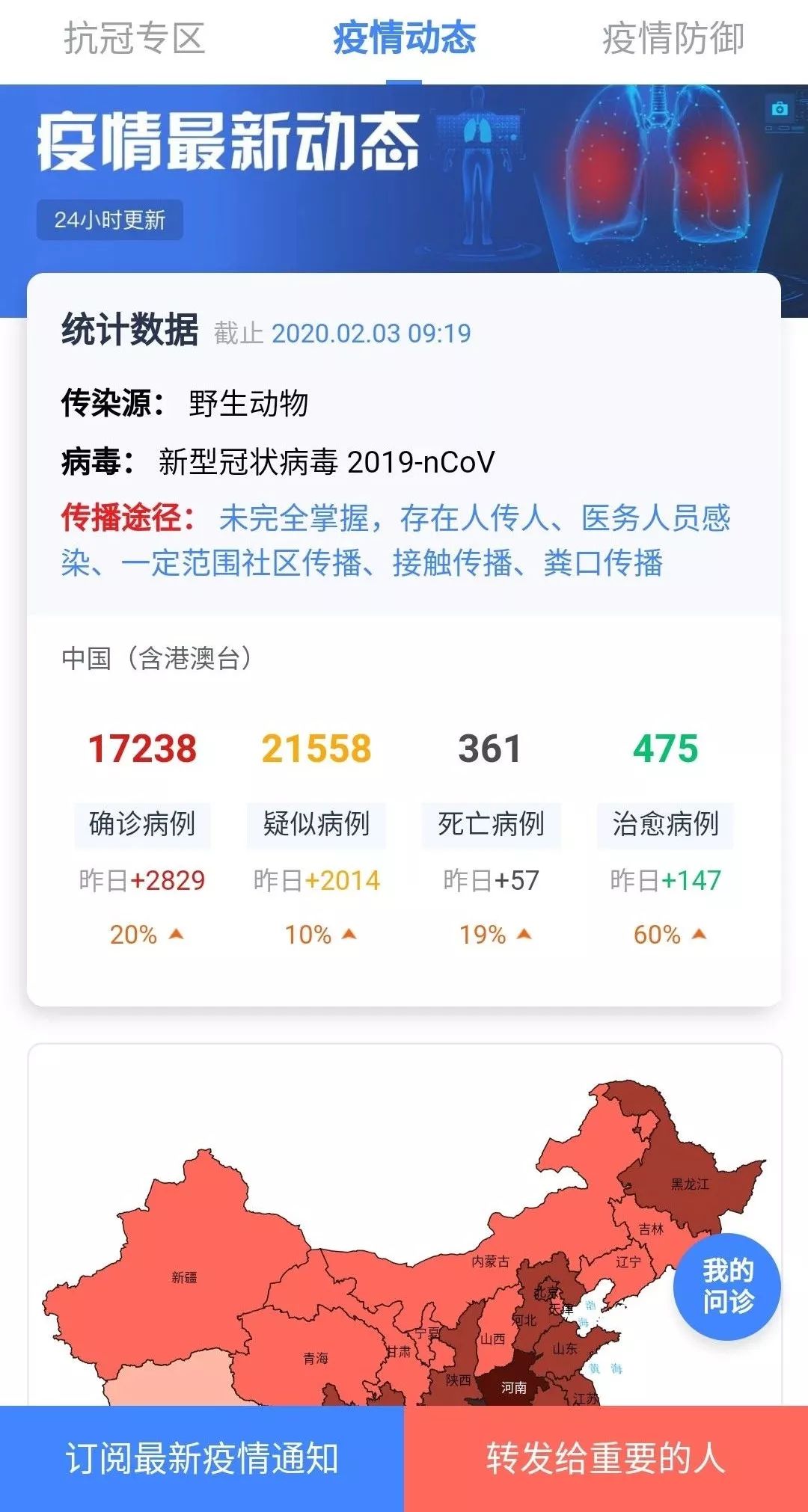808x1512 pixels.
Task: Tap the 我的问诊 floating button
Action: (727, 1286)
